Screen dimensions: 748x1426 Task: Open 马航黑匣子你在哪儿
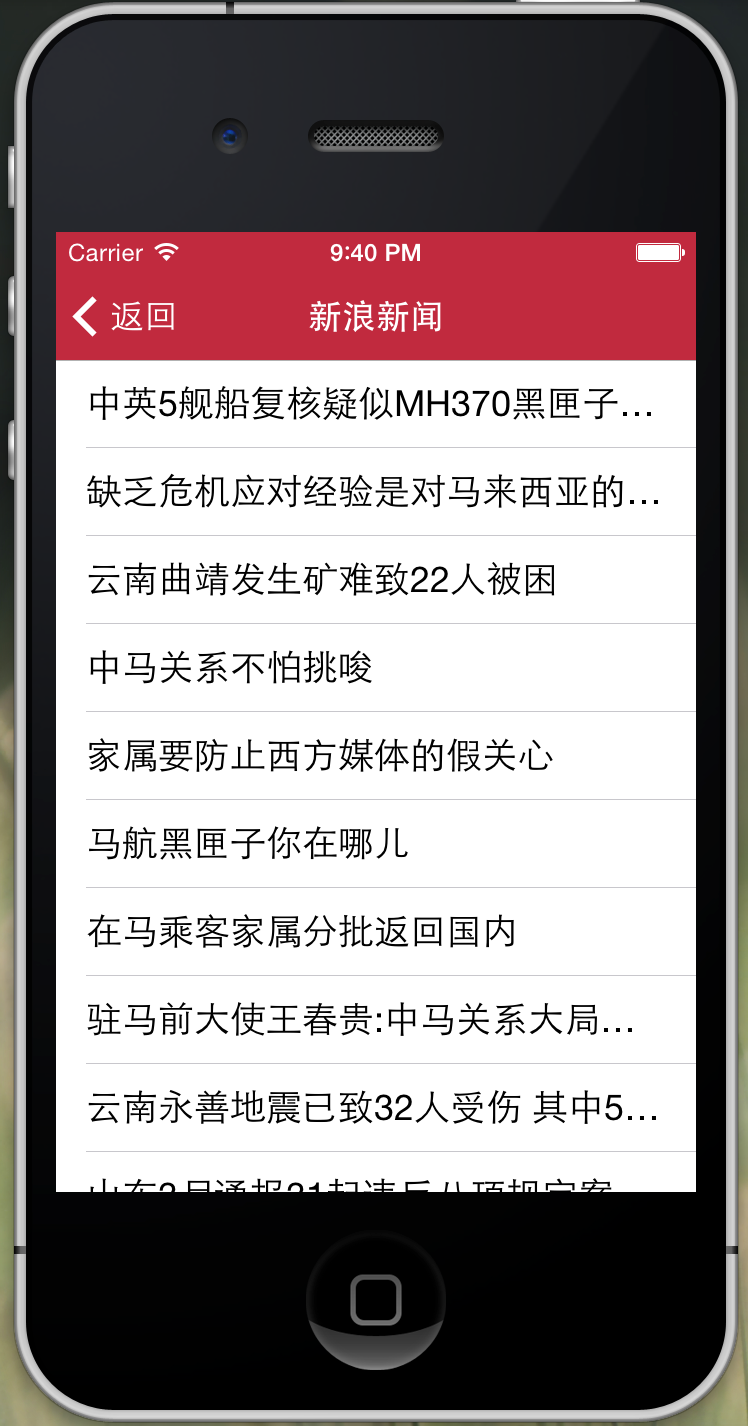click(376, 844)
